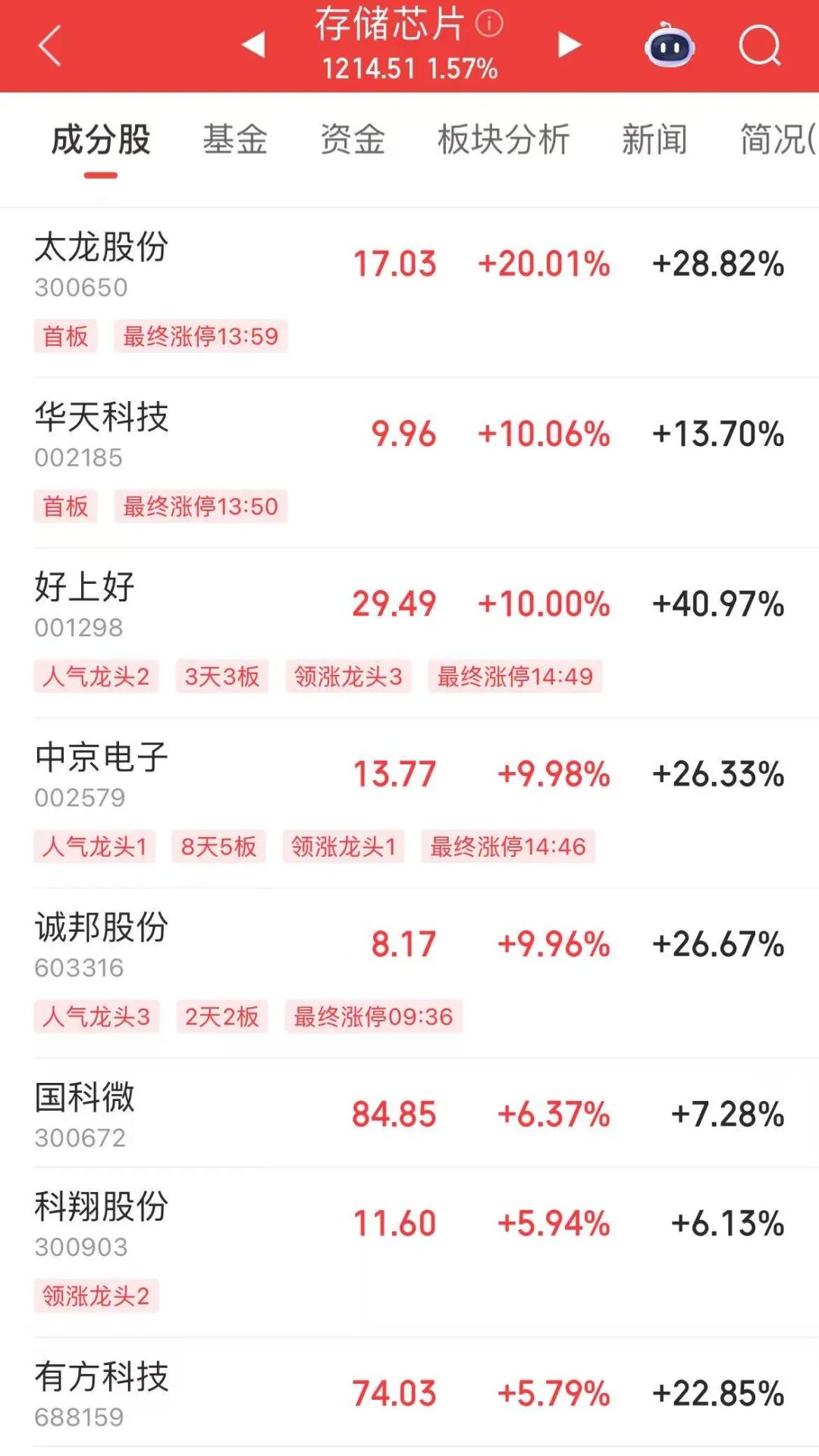Viewport: 819px width, 1456px height.
Task: Open the info icon beside 存储芯片
Action: pyautogui.click(x=489, y=24)
